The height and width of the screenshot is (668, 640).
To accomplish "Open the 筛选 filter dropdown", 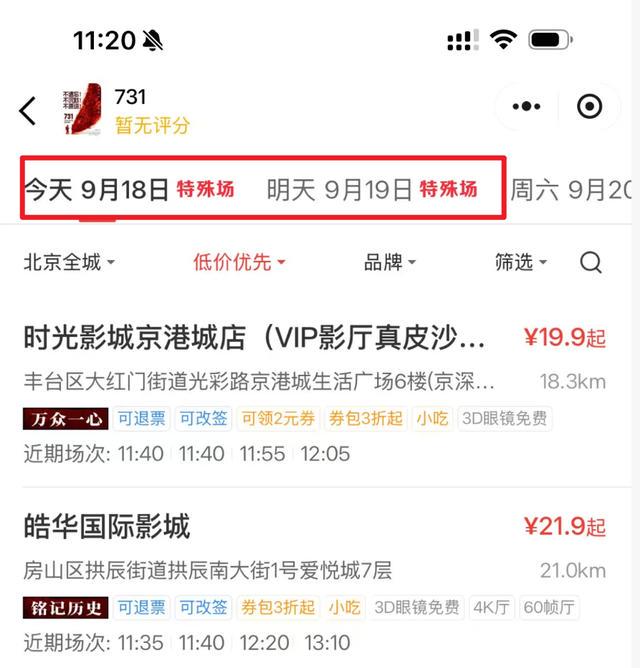I will [521, 262].
